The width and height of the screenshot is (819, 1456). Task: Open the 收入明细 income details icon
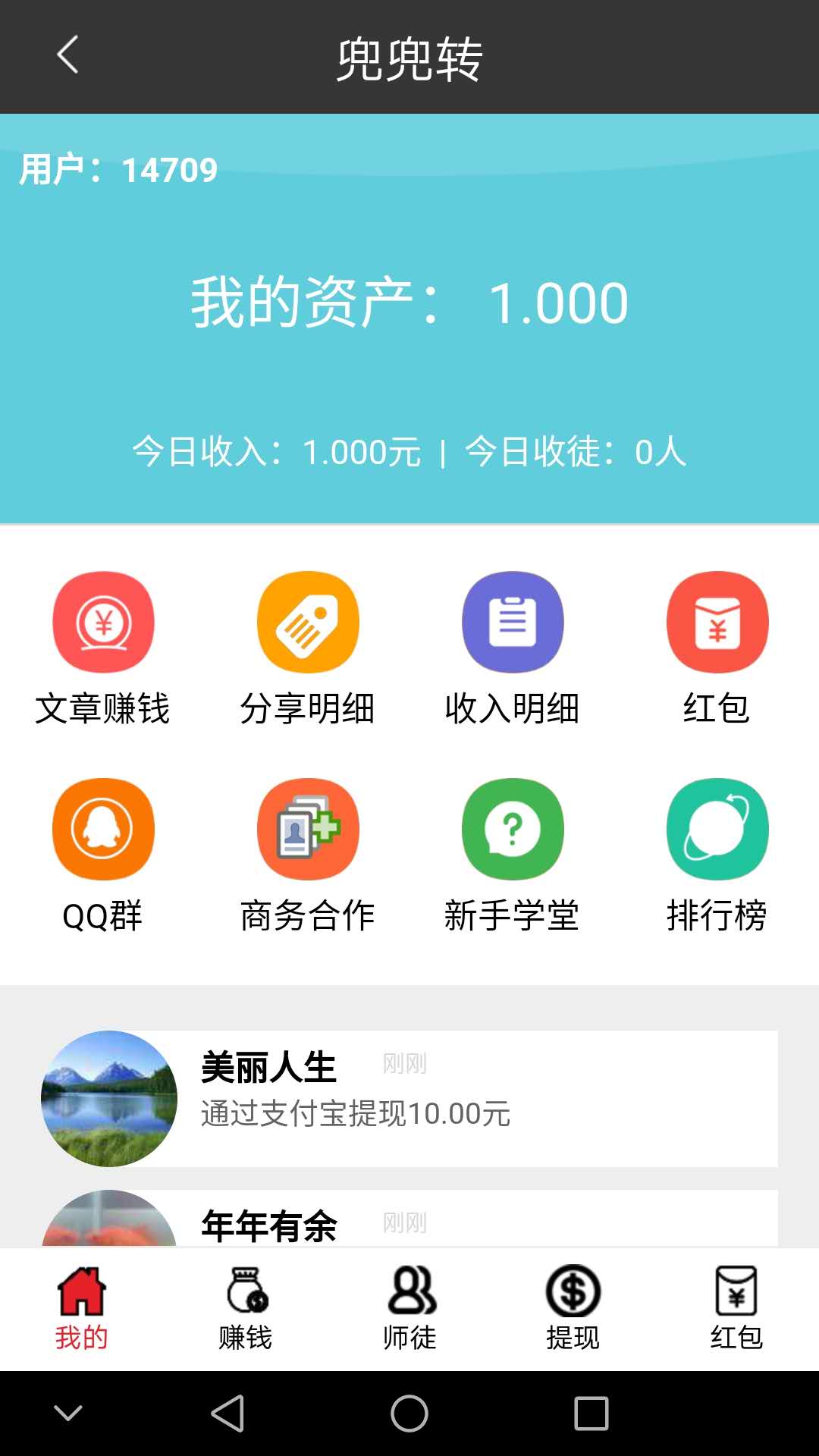point(513,621)
